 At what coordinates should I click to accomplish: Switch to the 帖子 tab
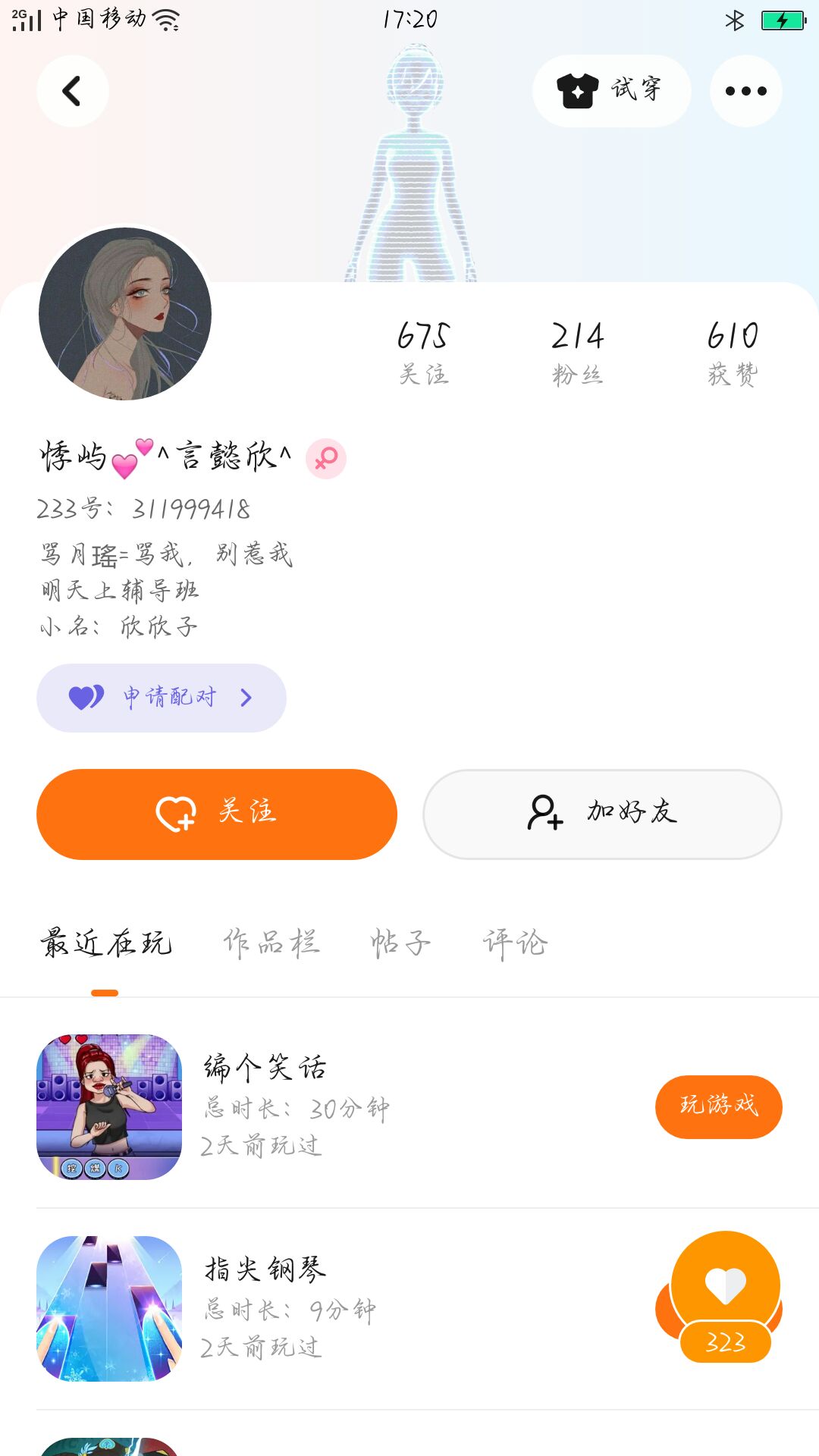click(x=400, y=943)
